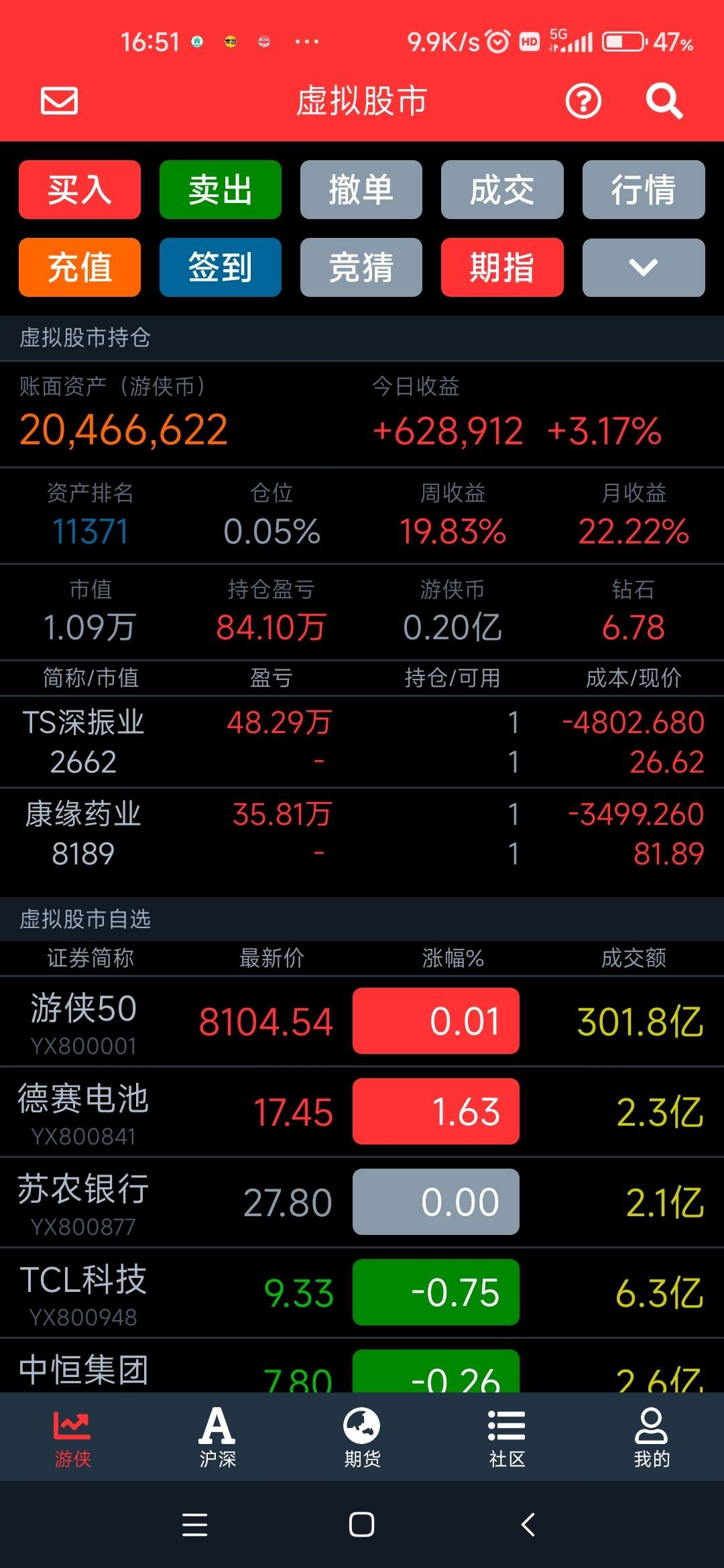The height and width of the screenshot is (1568, 724).
Task: Expand more options with the chevron button
Action: pos(644,267)
